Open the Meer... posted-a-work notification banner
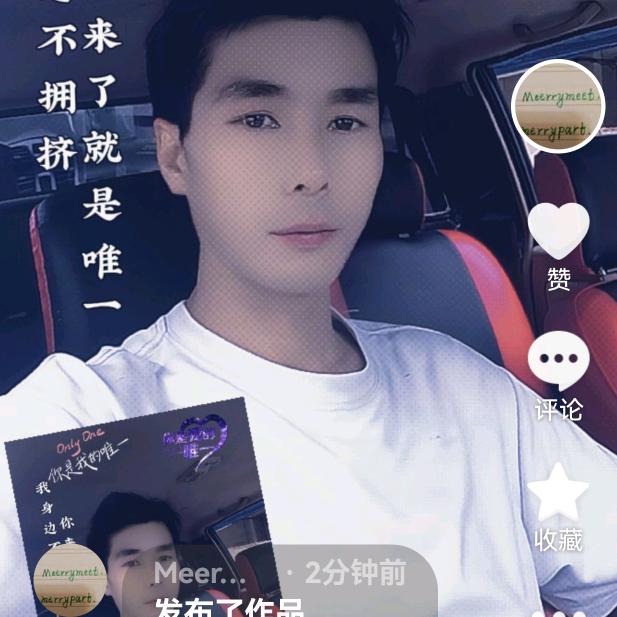Image resolution: width=617 pixels, height=617 pixels. pos(279,581)
